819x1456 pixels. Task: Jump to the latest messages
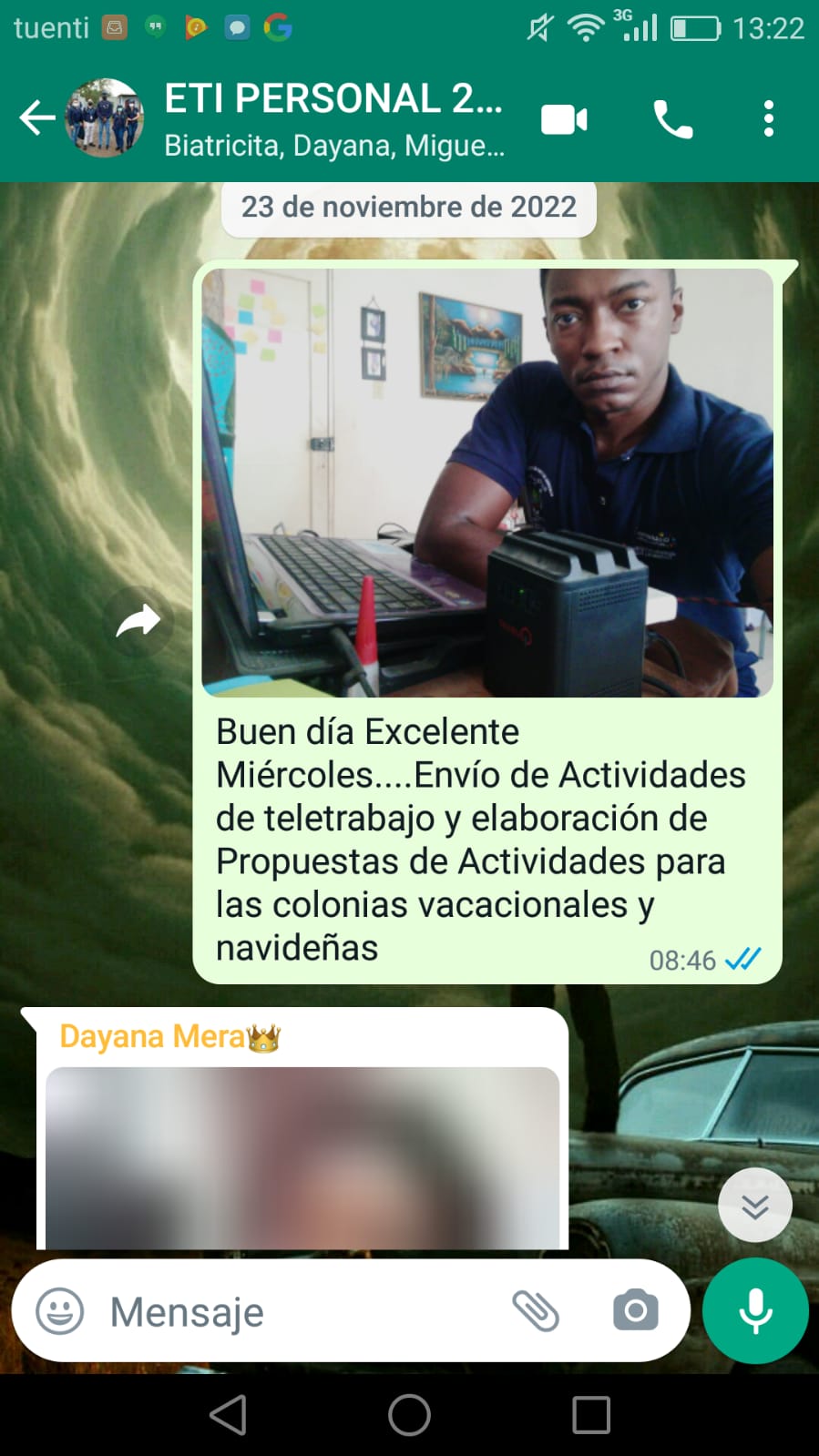[x=754, y=1206]
